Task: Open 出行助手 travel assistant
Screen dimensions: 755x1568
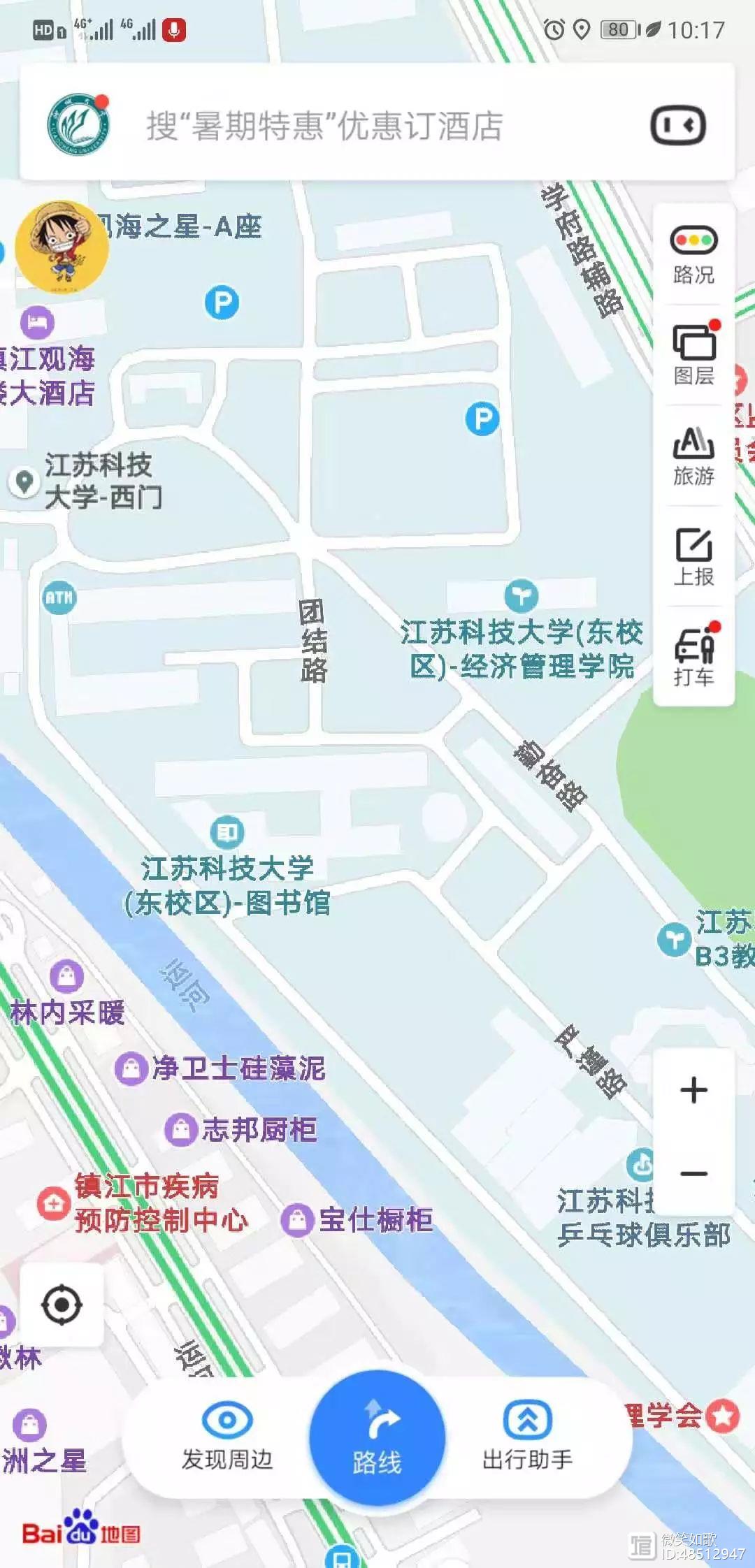Action: click(x=528, y=1437)
